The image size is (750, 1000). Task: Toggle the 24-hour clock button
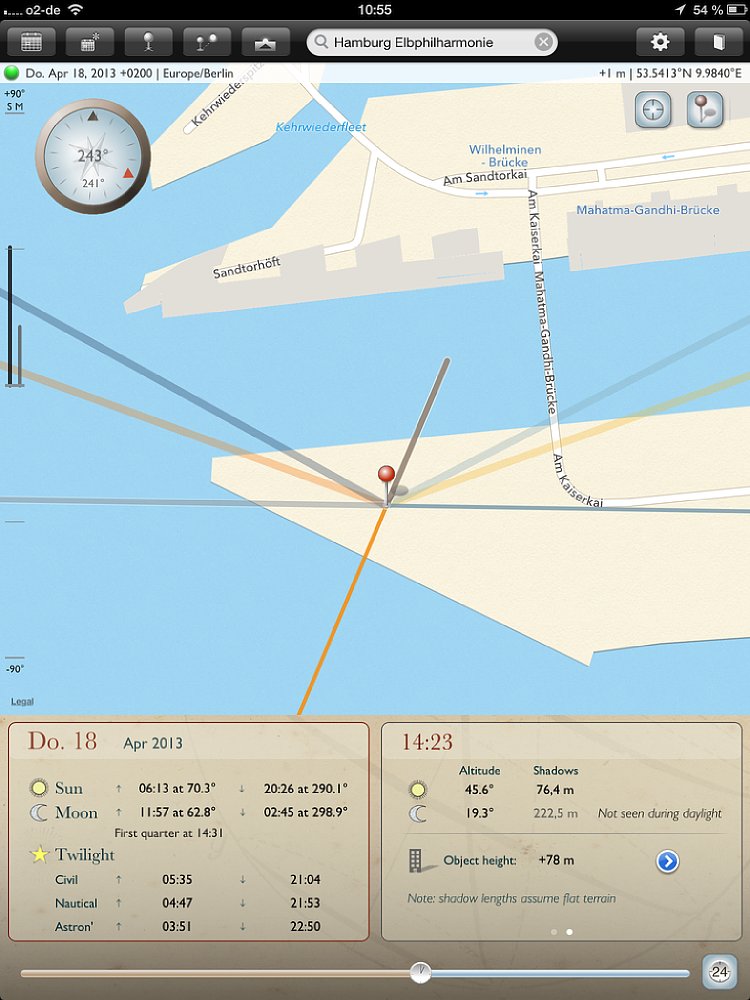[x=719, y=972]
